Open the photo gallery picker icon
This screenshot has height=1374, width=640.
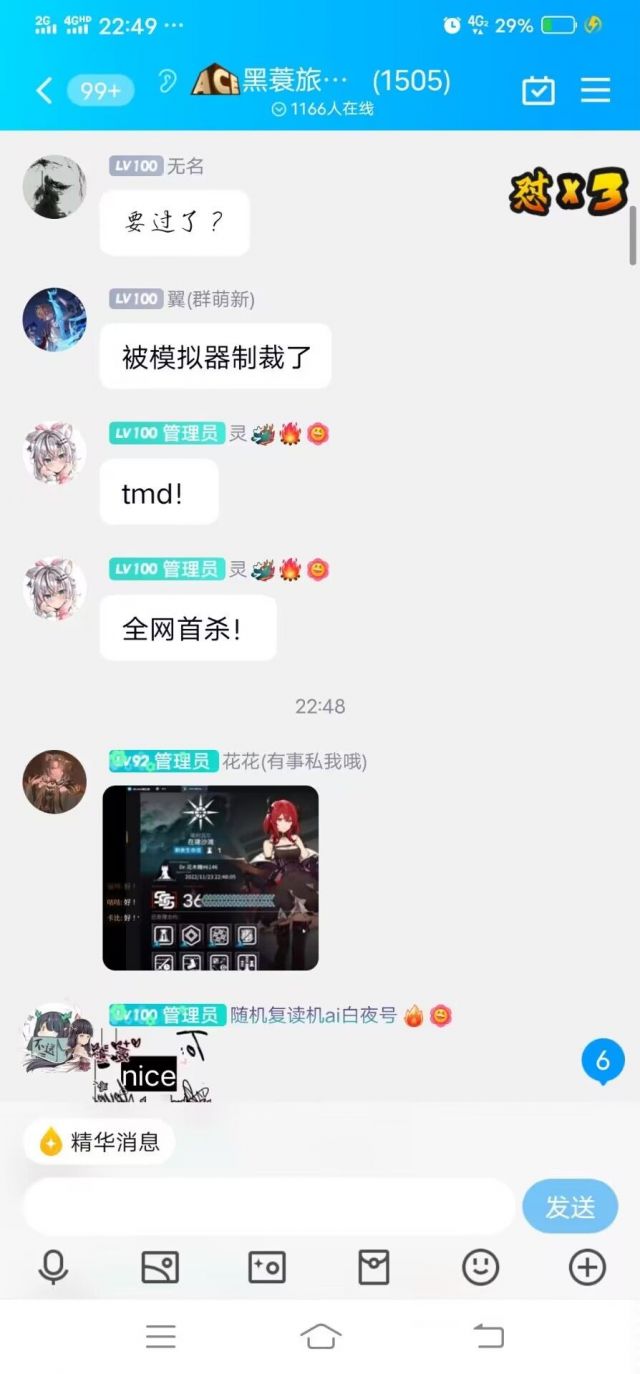tap(160, 1268)
